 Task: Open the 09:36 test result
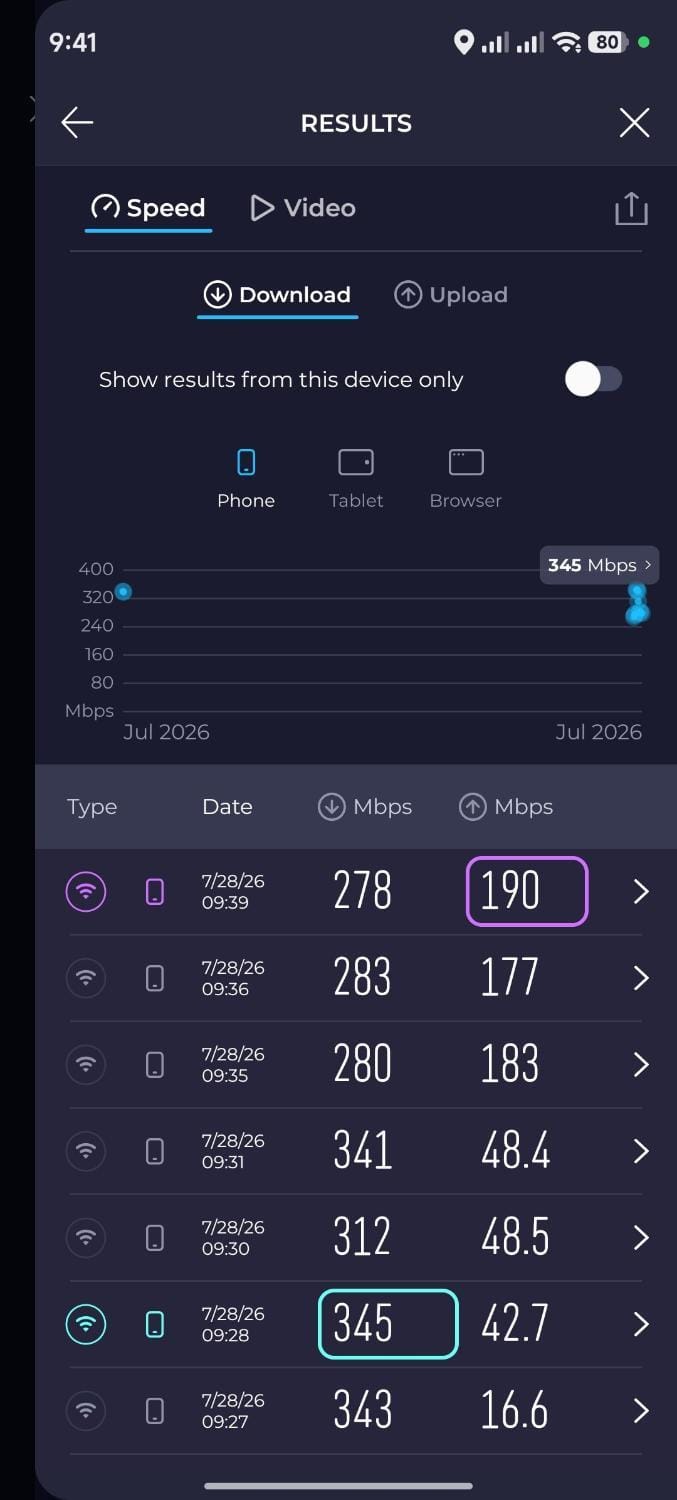pyautogui.click(x=356, y=978)
